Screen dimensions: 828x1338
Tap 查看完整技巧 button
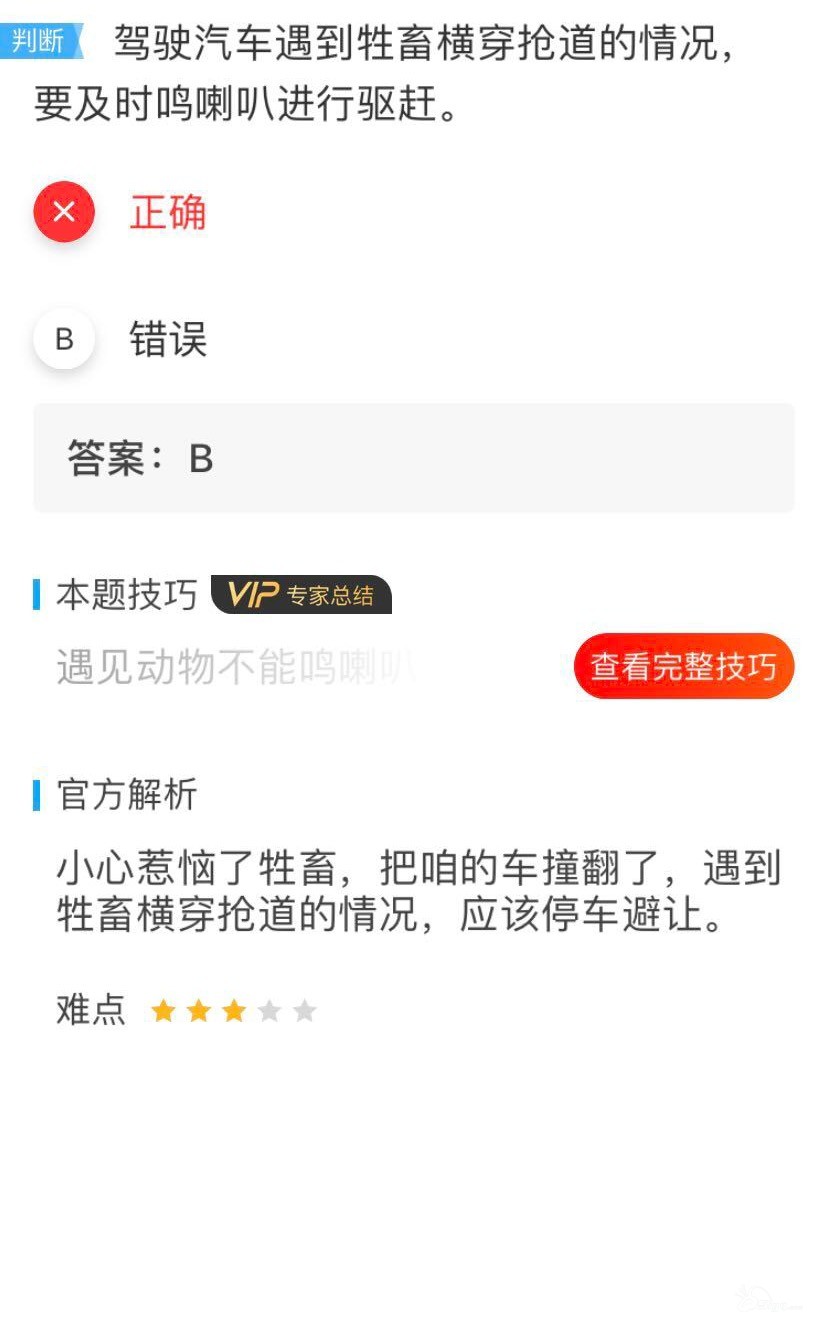[683, 666]
